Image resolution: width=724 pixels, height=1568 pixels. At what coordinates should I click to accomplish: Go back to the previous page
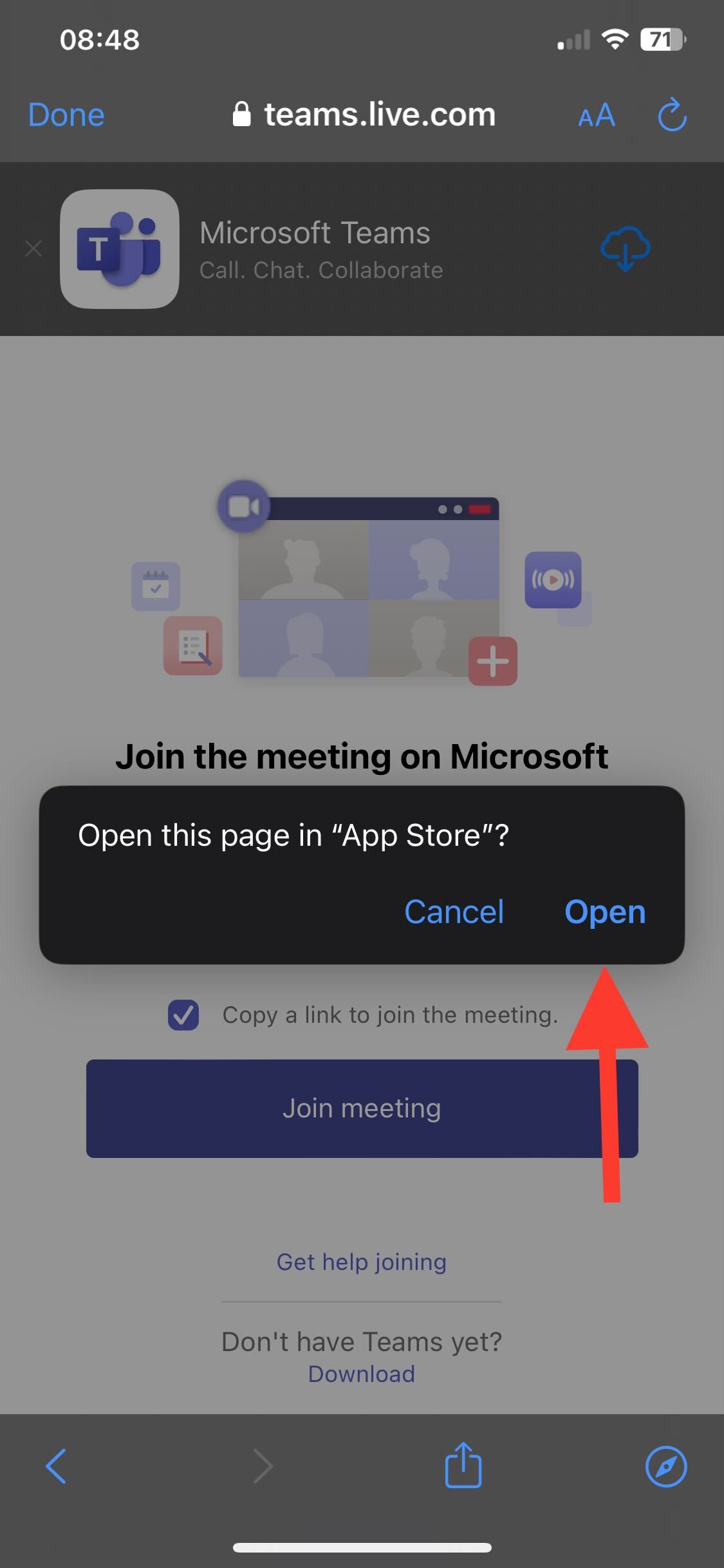tap(56, 1466)
